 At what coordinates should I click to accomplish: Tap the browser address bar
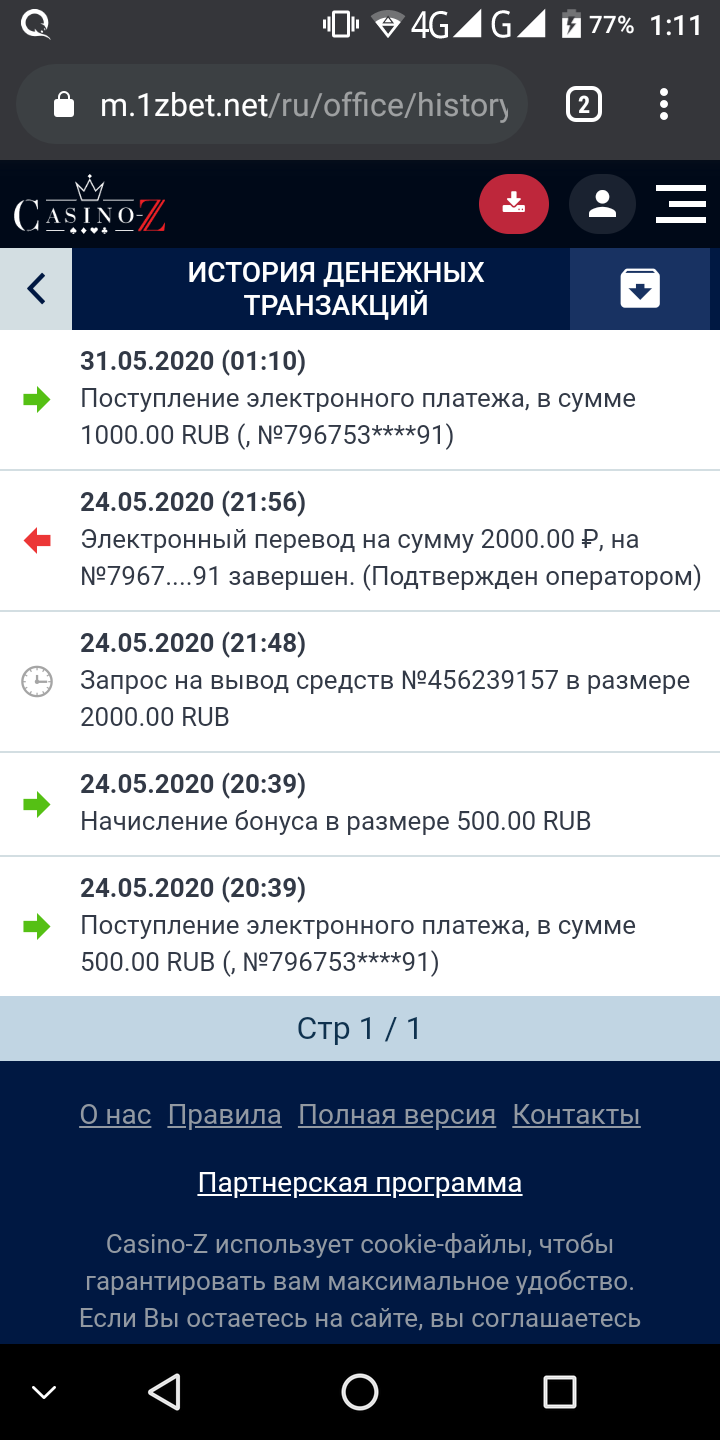tap(272, 104)
